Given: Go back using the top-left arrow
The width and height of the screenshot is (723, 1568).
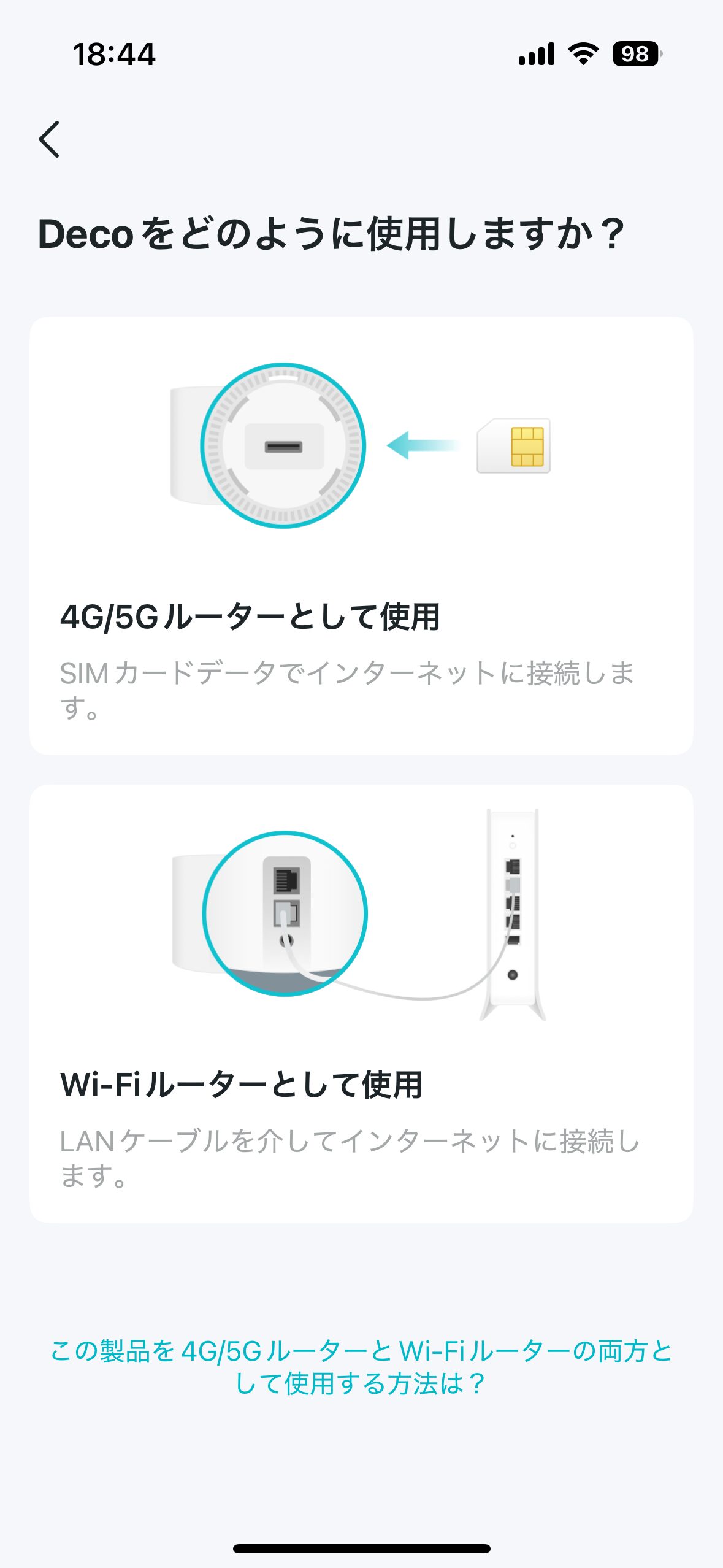Looking at the screenshot, I should pyautogui.click(x=49, y=139).
